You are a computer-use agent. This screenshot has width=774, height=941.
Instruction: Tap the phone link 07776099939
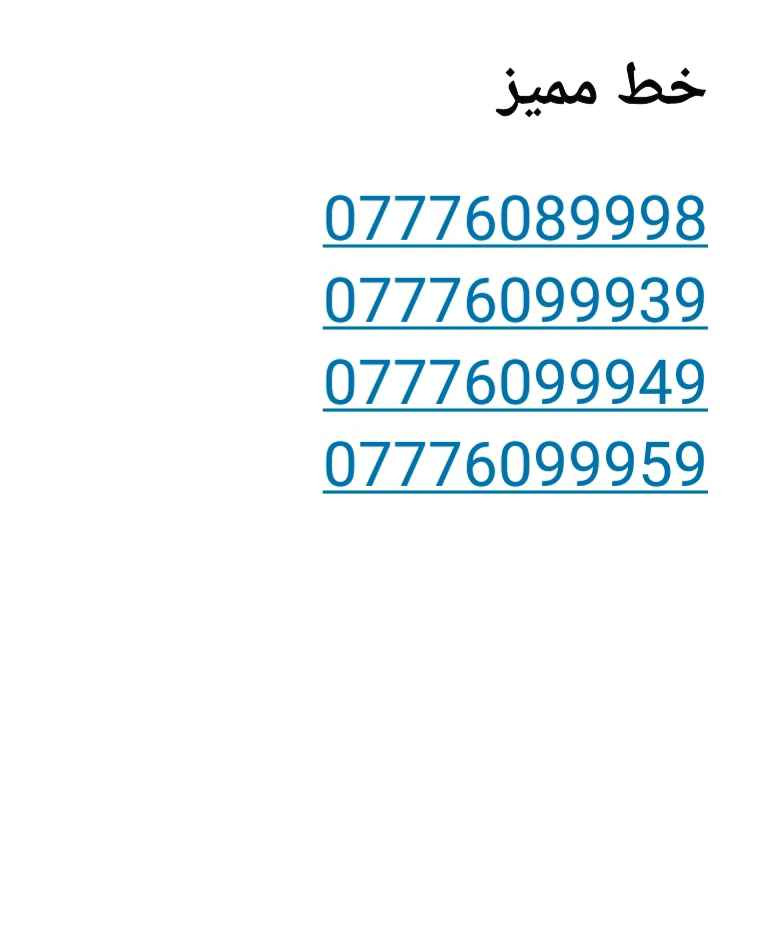click(515, 301)
